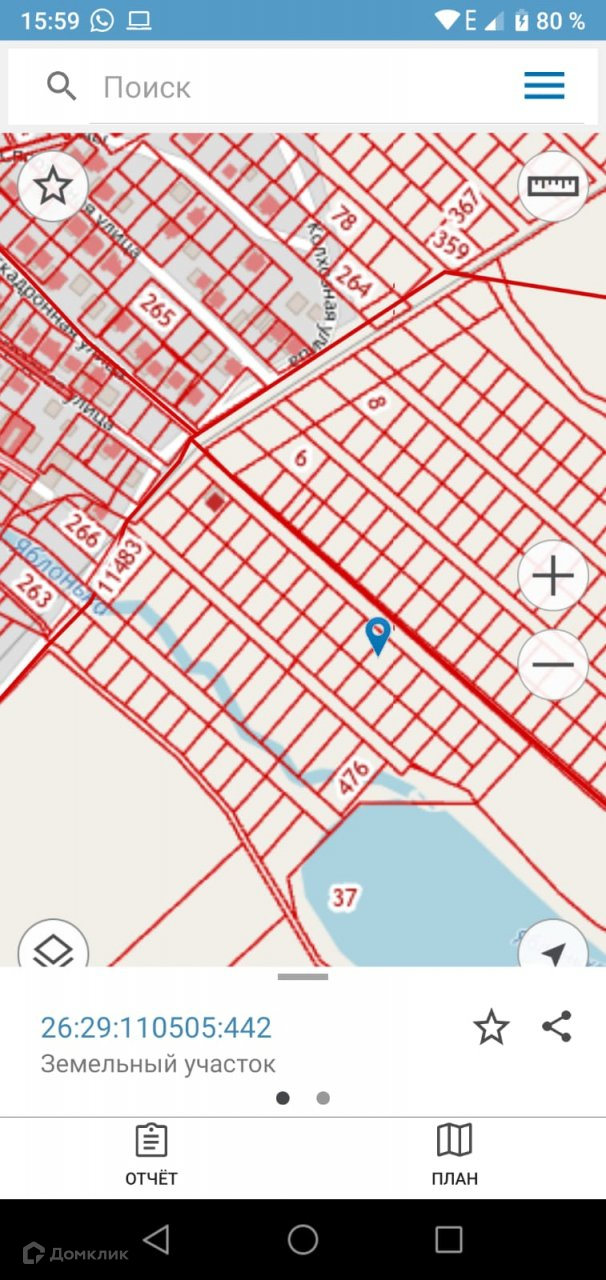Go back with system back button
The image size is (606, 1280).
click(x=156, y=1240)
